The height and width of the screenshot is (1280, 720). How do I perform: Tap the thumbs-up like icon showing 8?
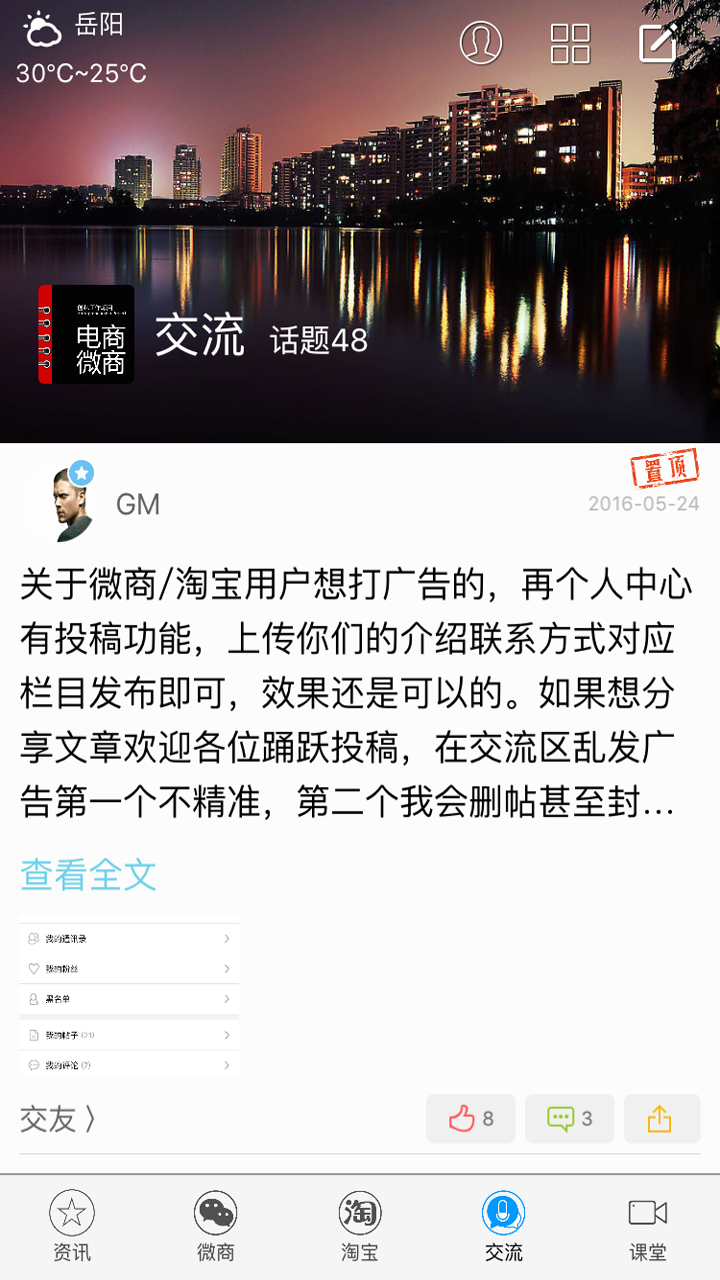[x=470, y=1118]
